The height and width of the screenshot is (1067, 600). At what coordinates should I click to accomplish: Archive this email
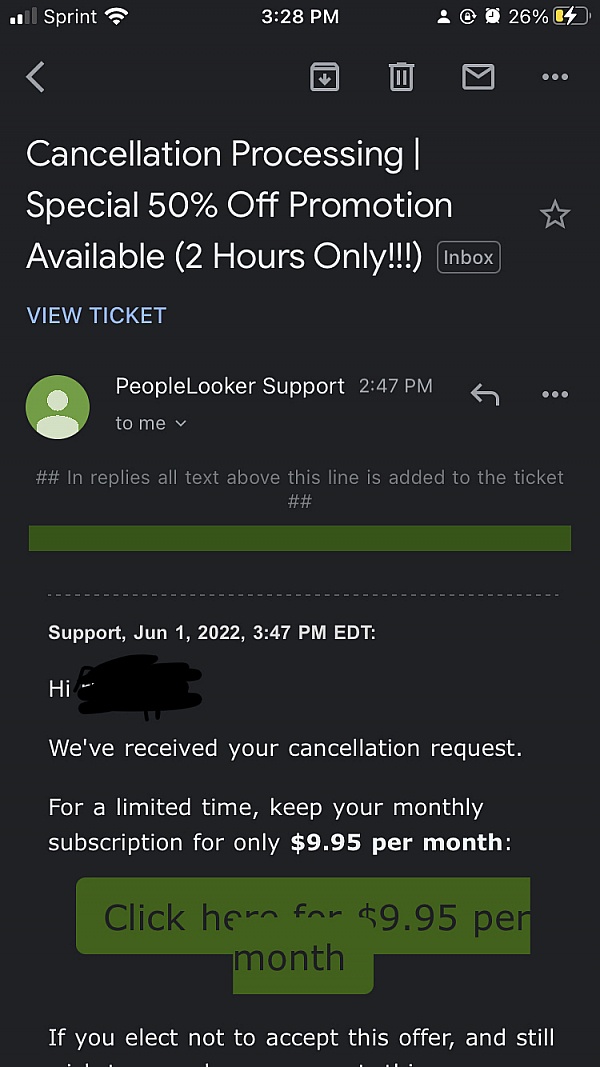pyautogui.click(x=325, y=77)
